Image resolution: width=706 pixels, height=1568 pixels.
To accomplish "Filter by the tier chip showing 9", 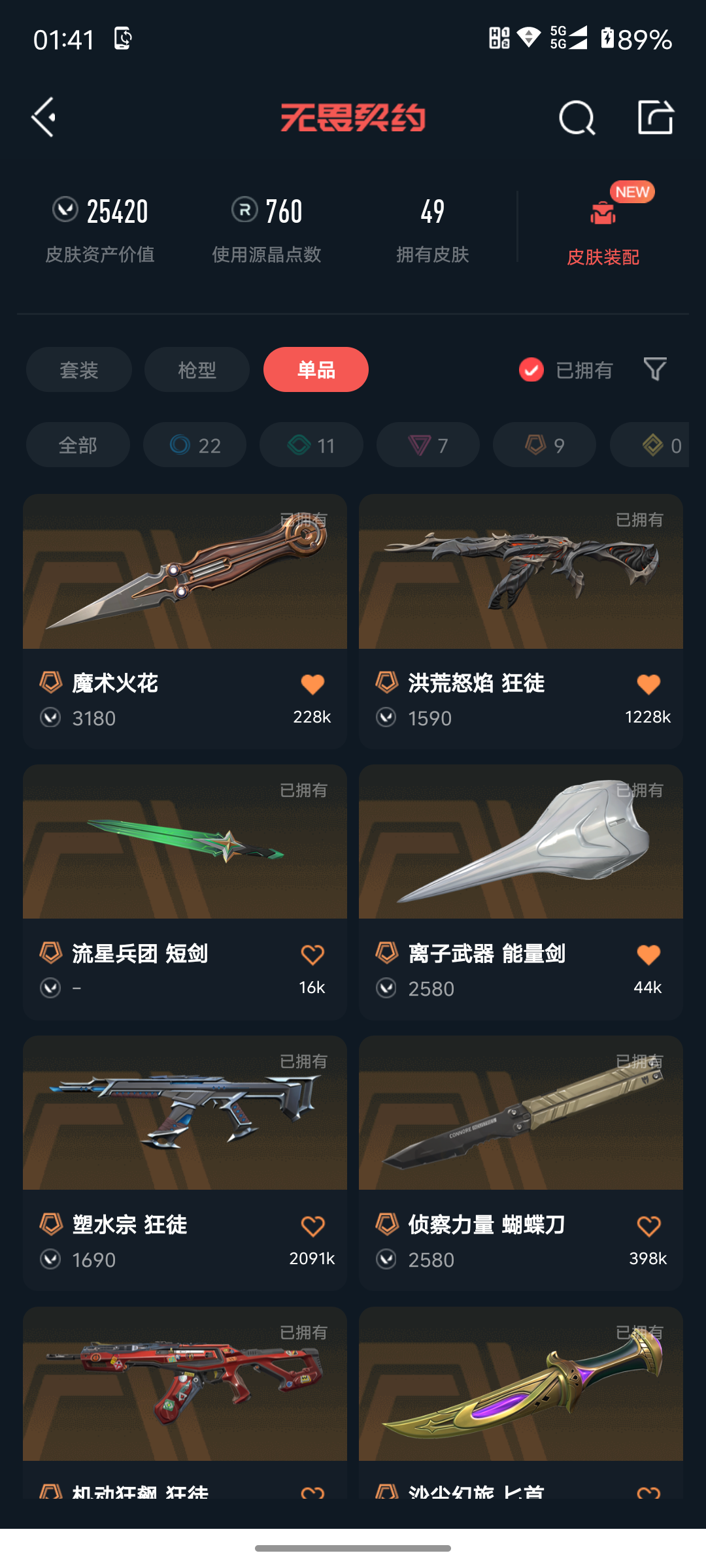I will tap(545, 445).
